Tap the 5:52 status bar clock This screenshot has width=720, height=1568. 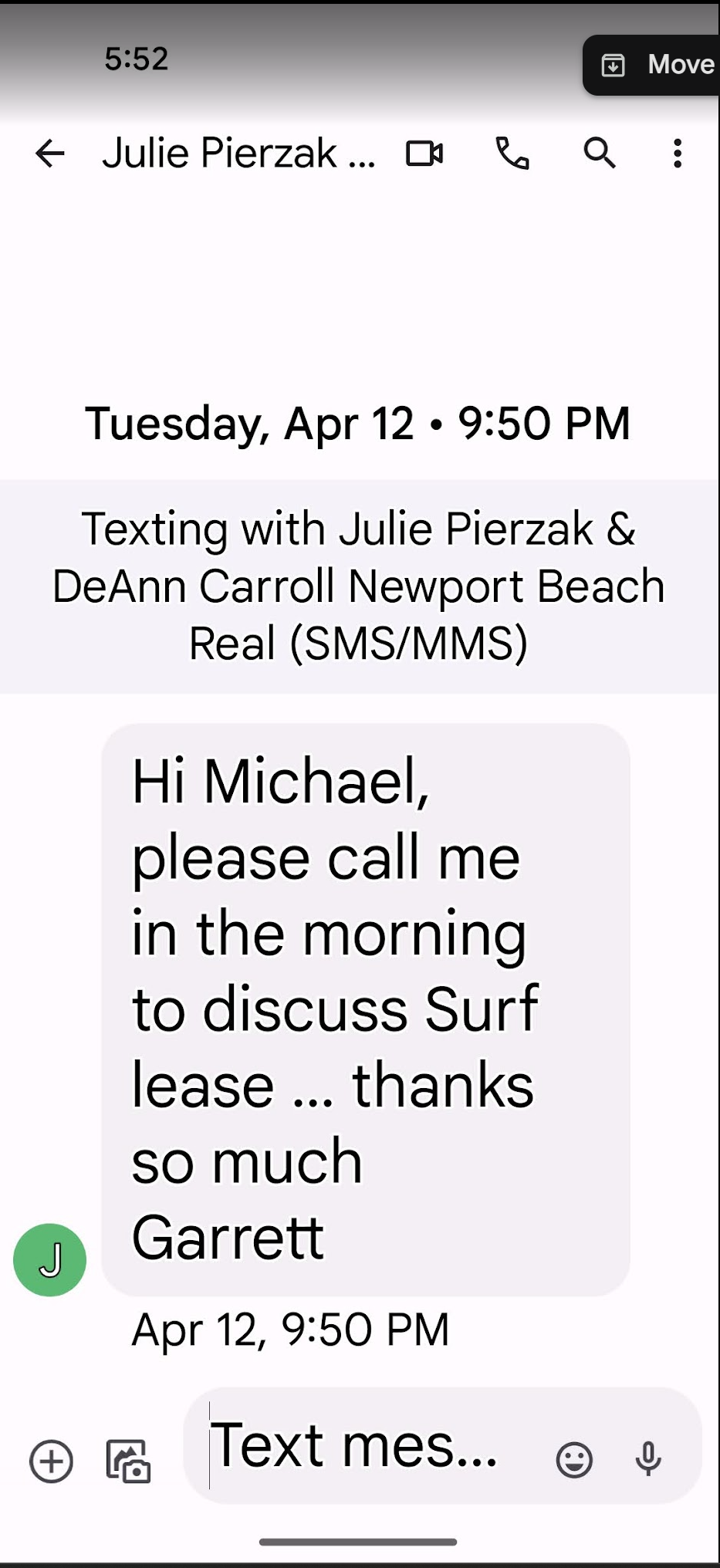click(136, 59)
